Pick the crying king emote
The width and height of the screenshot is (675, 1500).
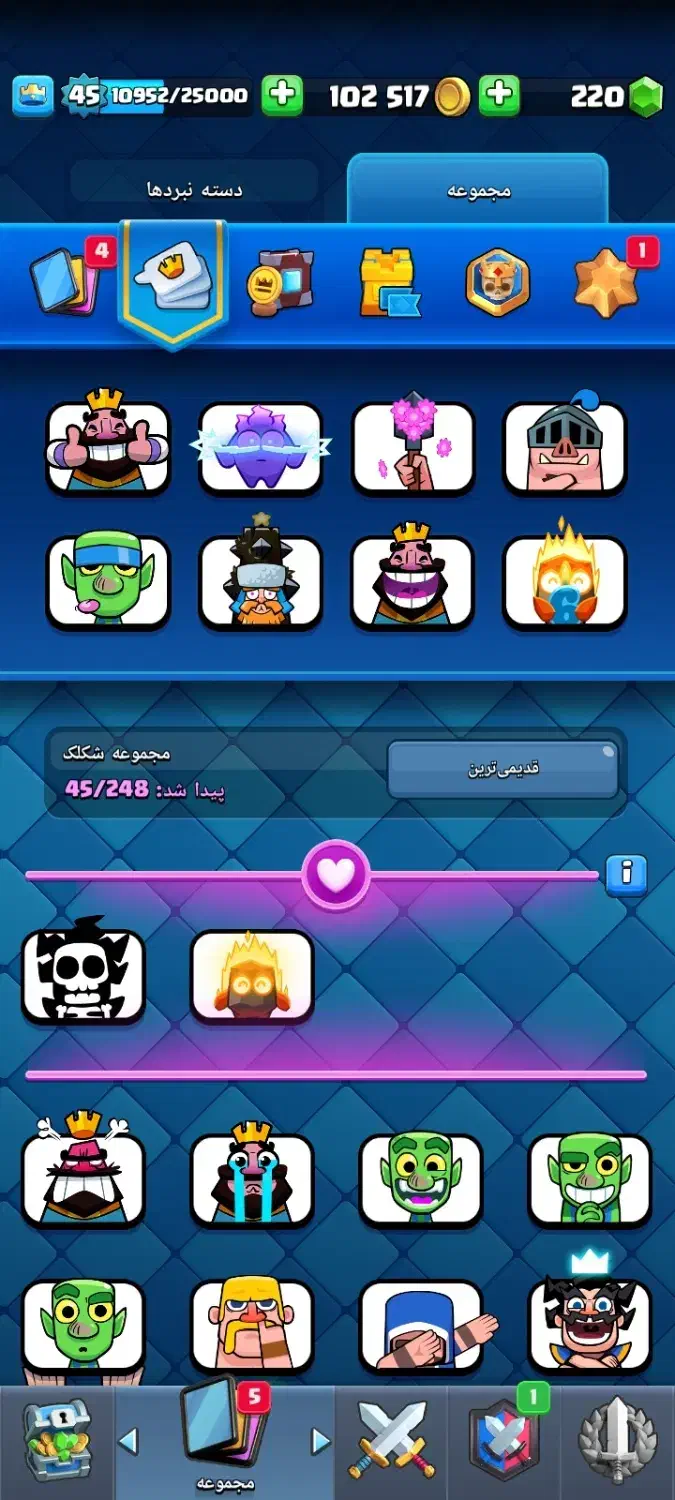[x=252, y=1178]
